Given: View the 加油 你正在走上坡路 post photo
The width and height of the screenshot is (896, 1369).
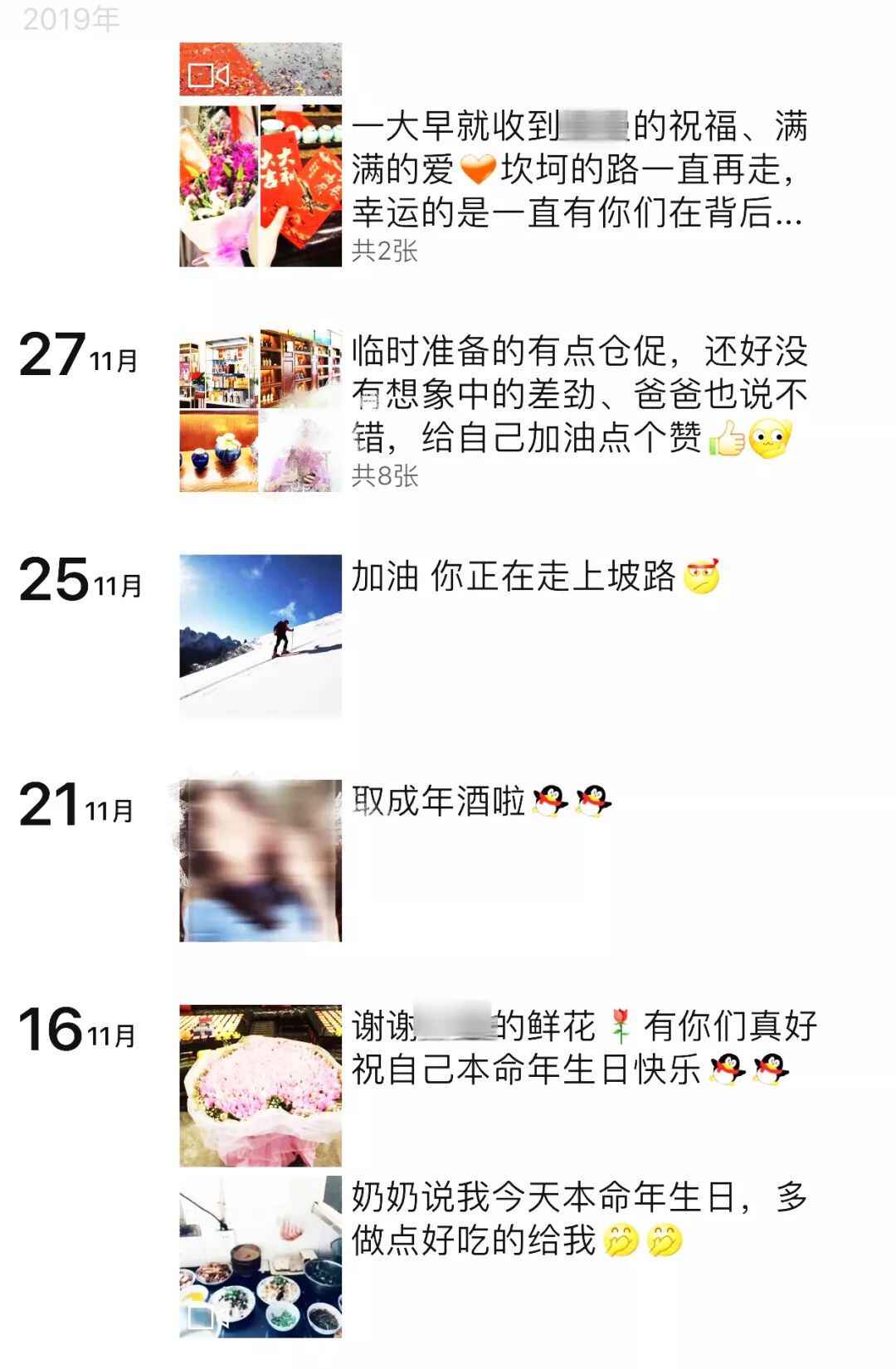Looking at the screenshot, I should pyautogui.click(x=261, y=635).
